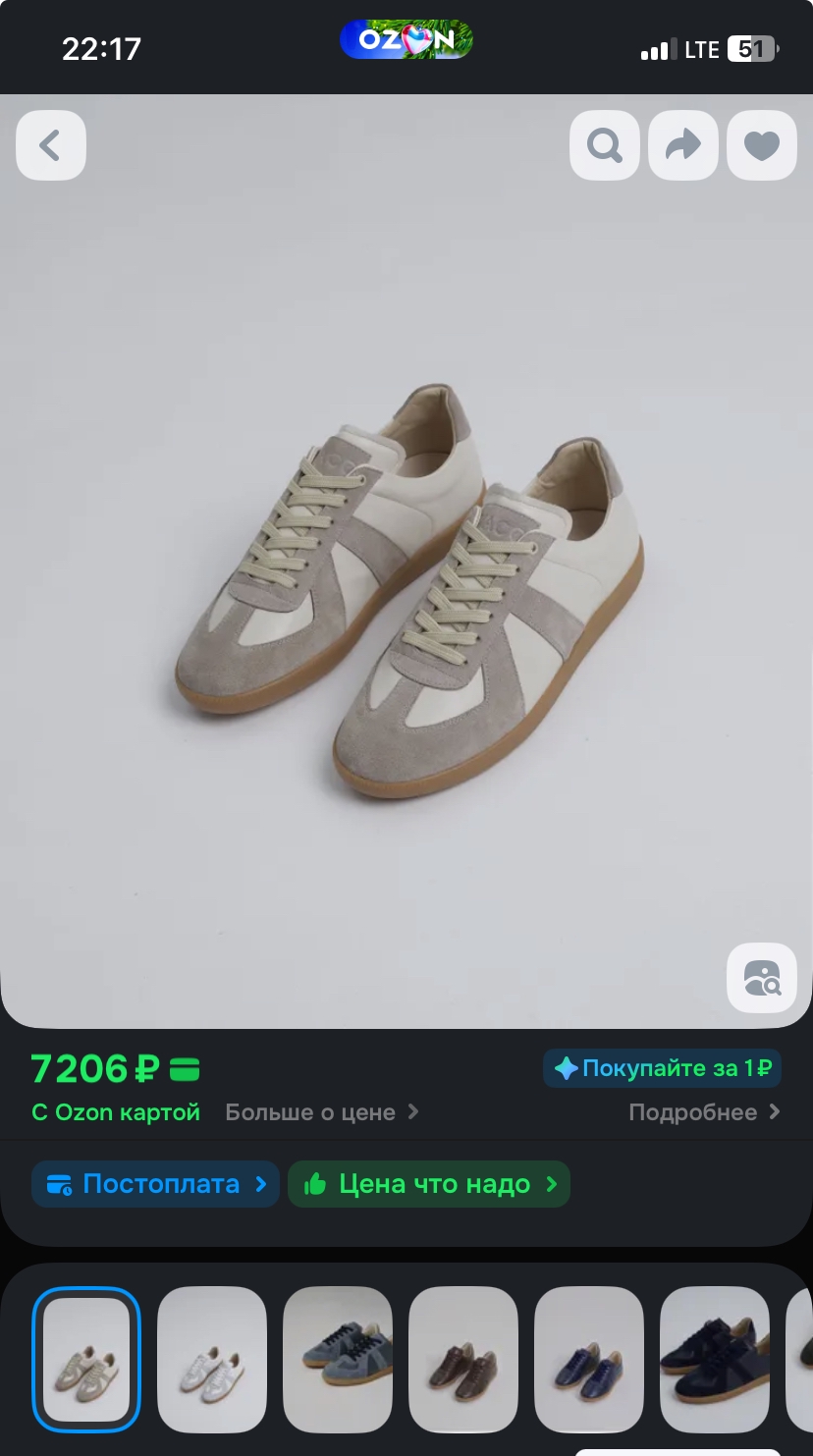Select the beige-grey sneakers variant thumbnail

coord(86,1359)
